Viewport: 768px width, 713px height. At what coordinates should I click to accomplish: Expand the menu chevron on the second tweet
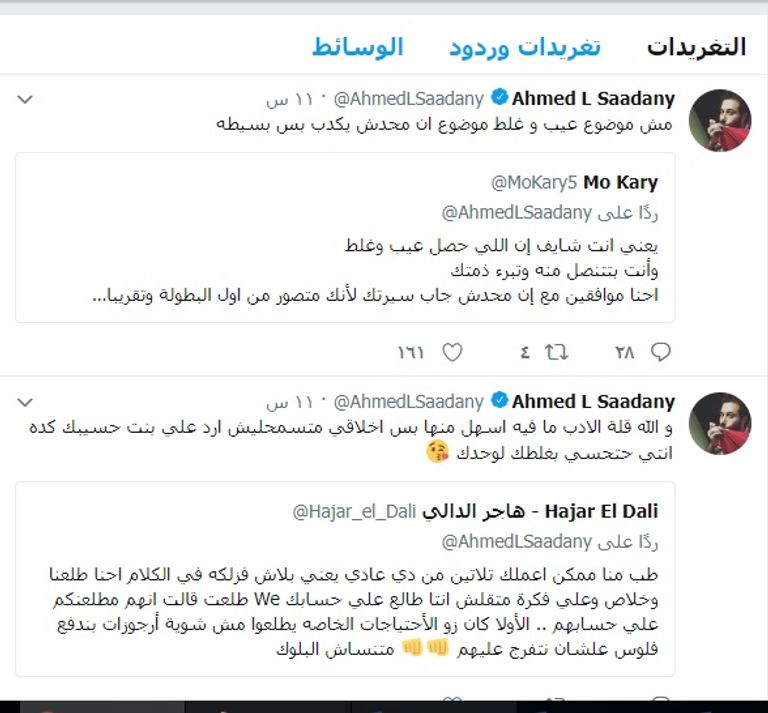(x=27, y=401)
